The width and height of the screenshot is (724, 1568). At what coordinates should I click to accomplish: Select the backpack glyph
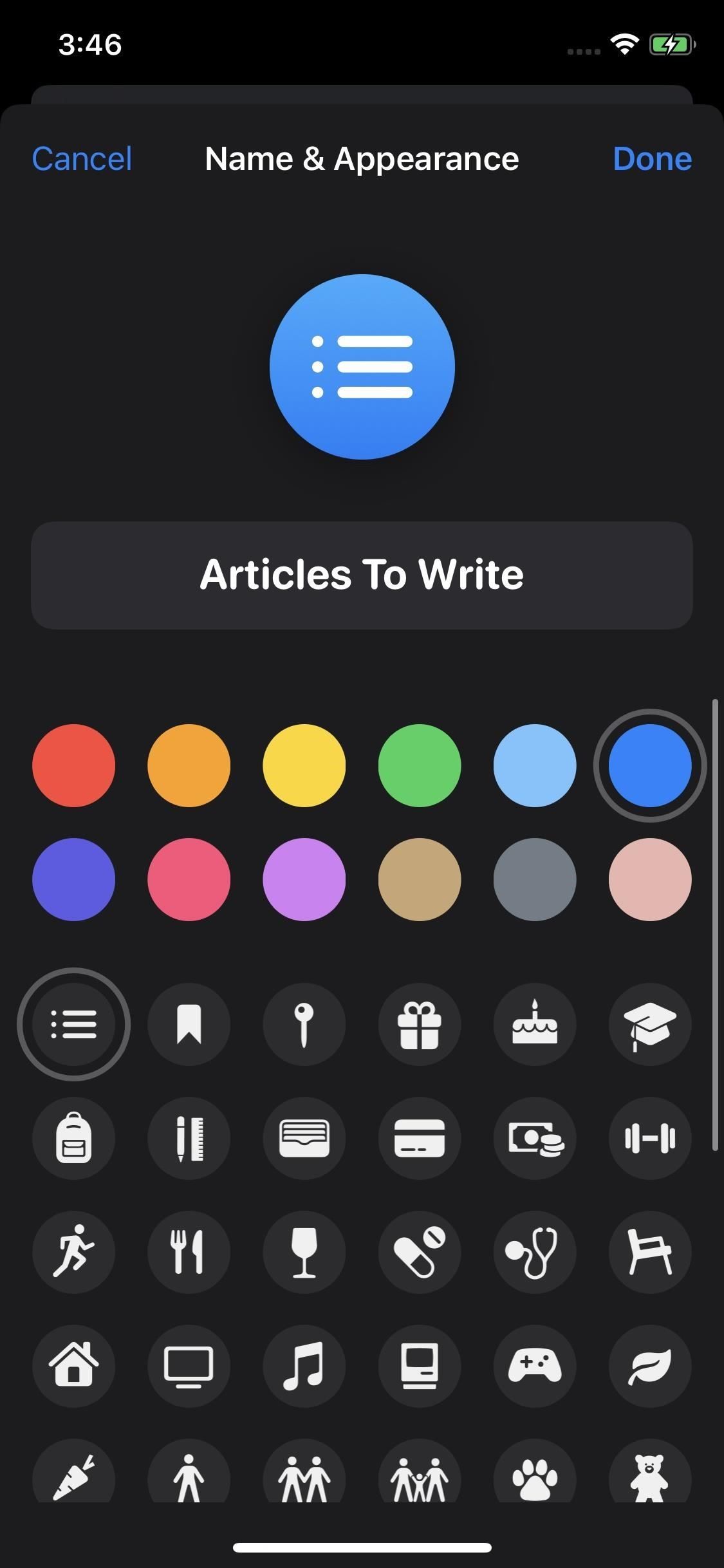pyautogui.click(x=74, y=1138)
